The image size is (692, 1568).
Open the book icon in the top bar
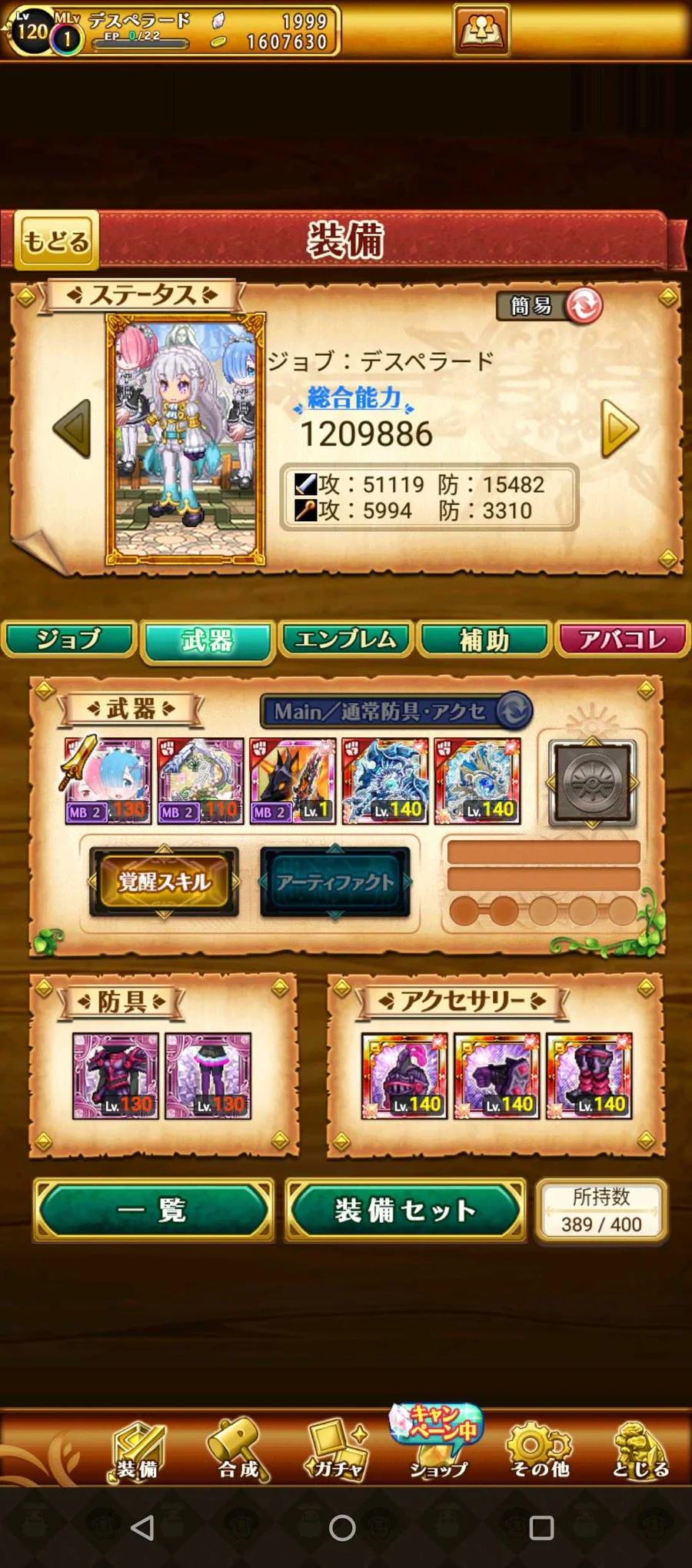pos(481,31)
